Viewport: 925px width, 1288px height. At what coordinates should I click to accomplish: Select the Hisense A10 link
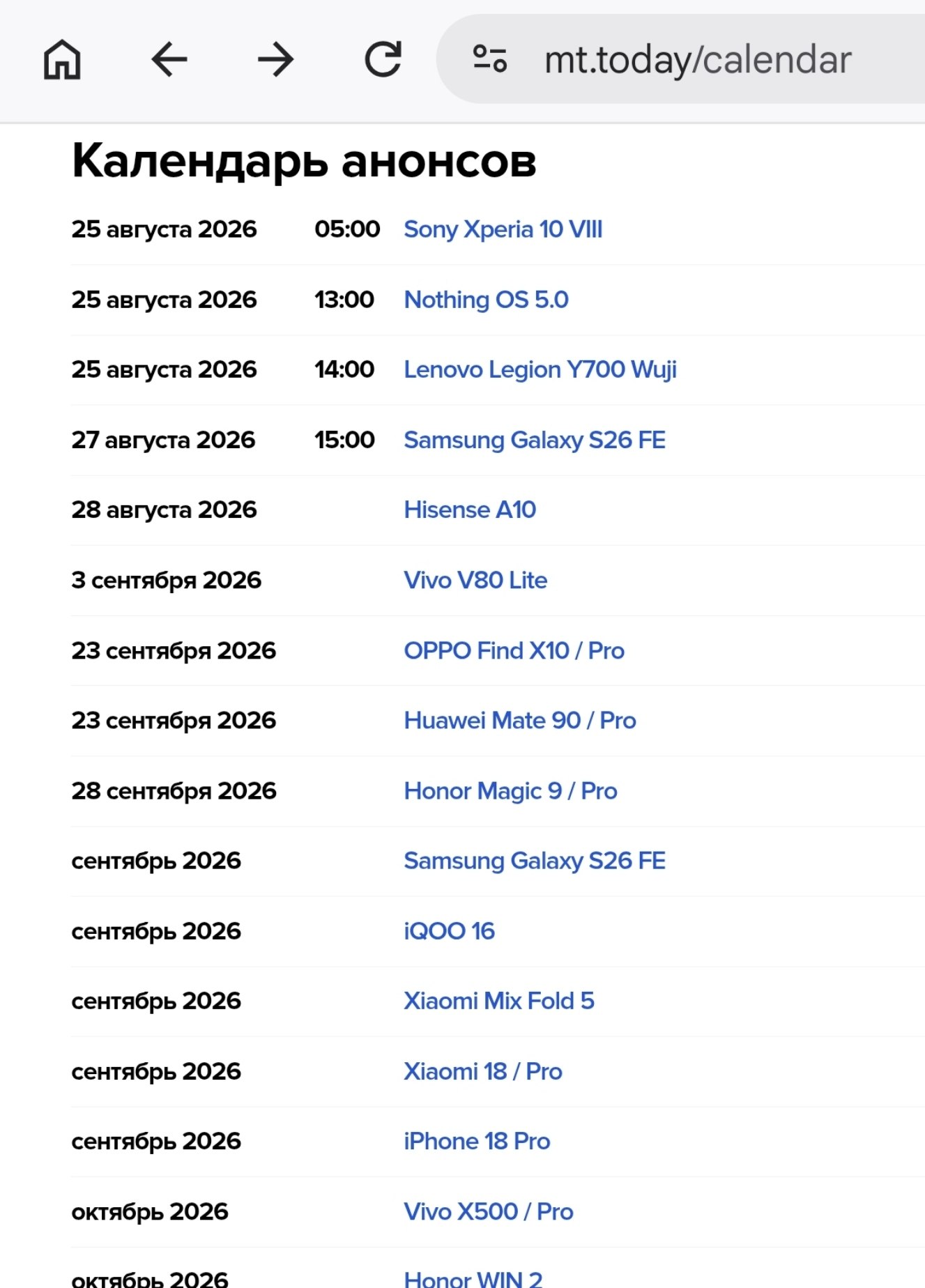coord(470,510)
